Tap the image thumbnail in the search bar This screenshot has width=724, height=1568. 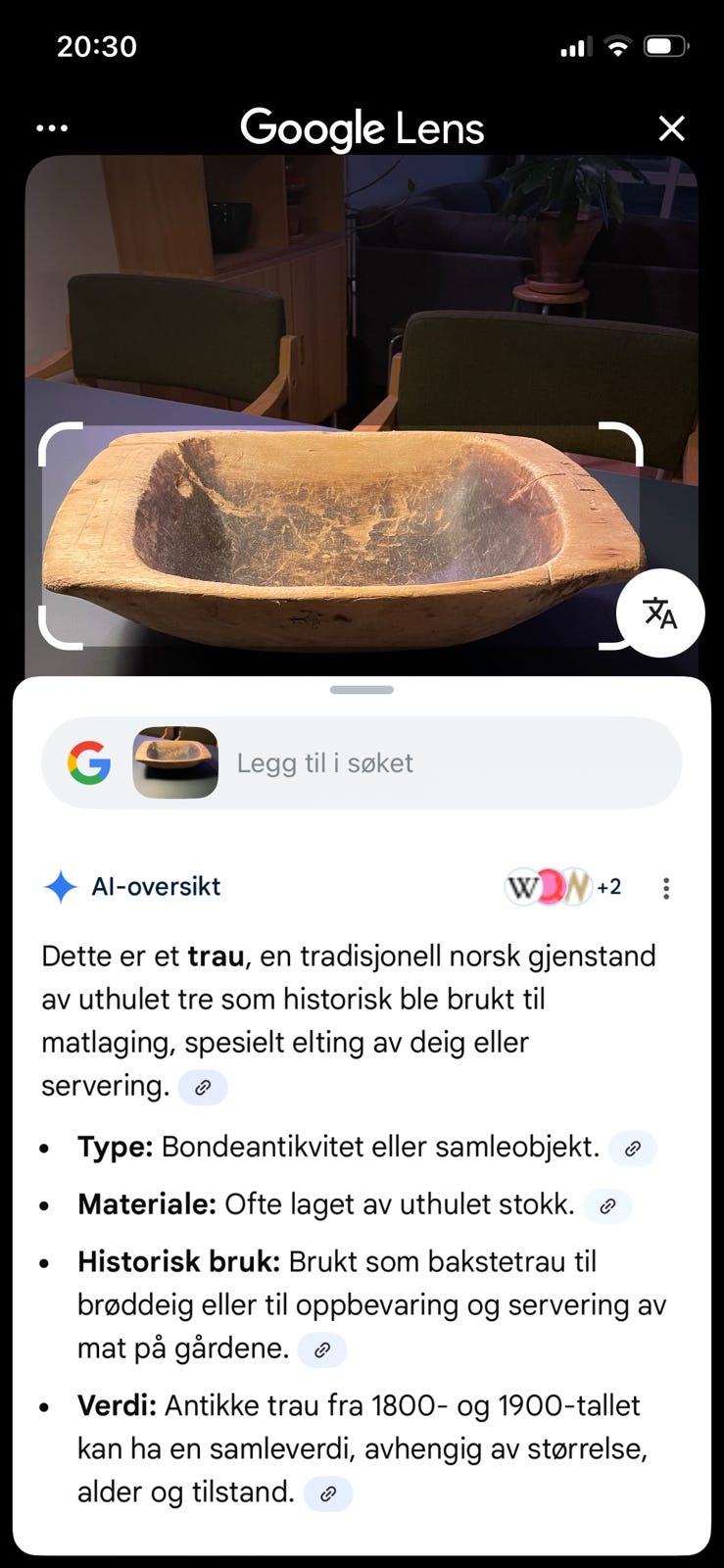[175, 762]
